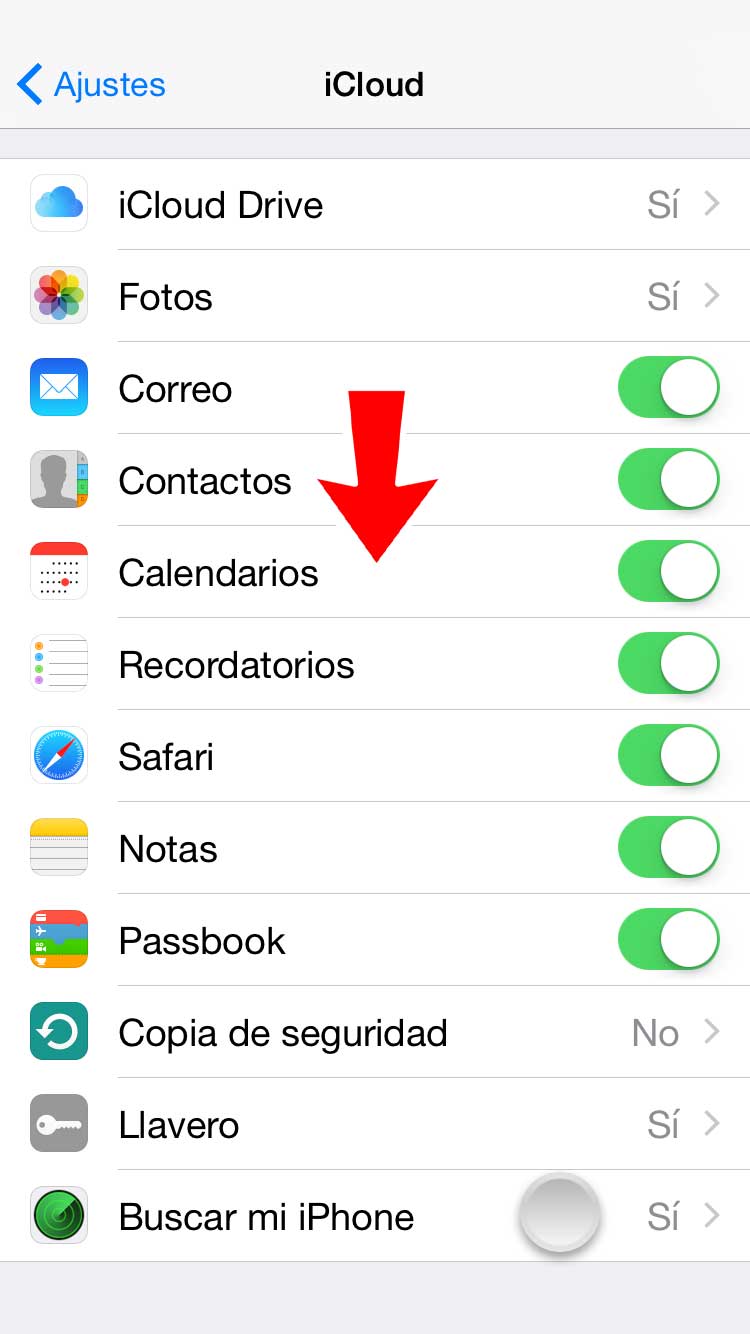Tap the iCloud title in the header
The height and width of the screenshot is (1334, 750).
pyautogui.click(x=373, y=85)
